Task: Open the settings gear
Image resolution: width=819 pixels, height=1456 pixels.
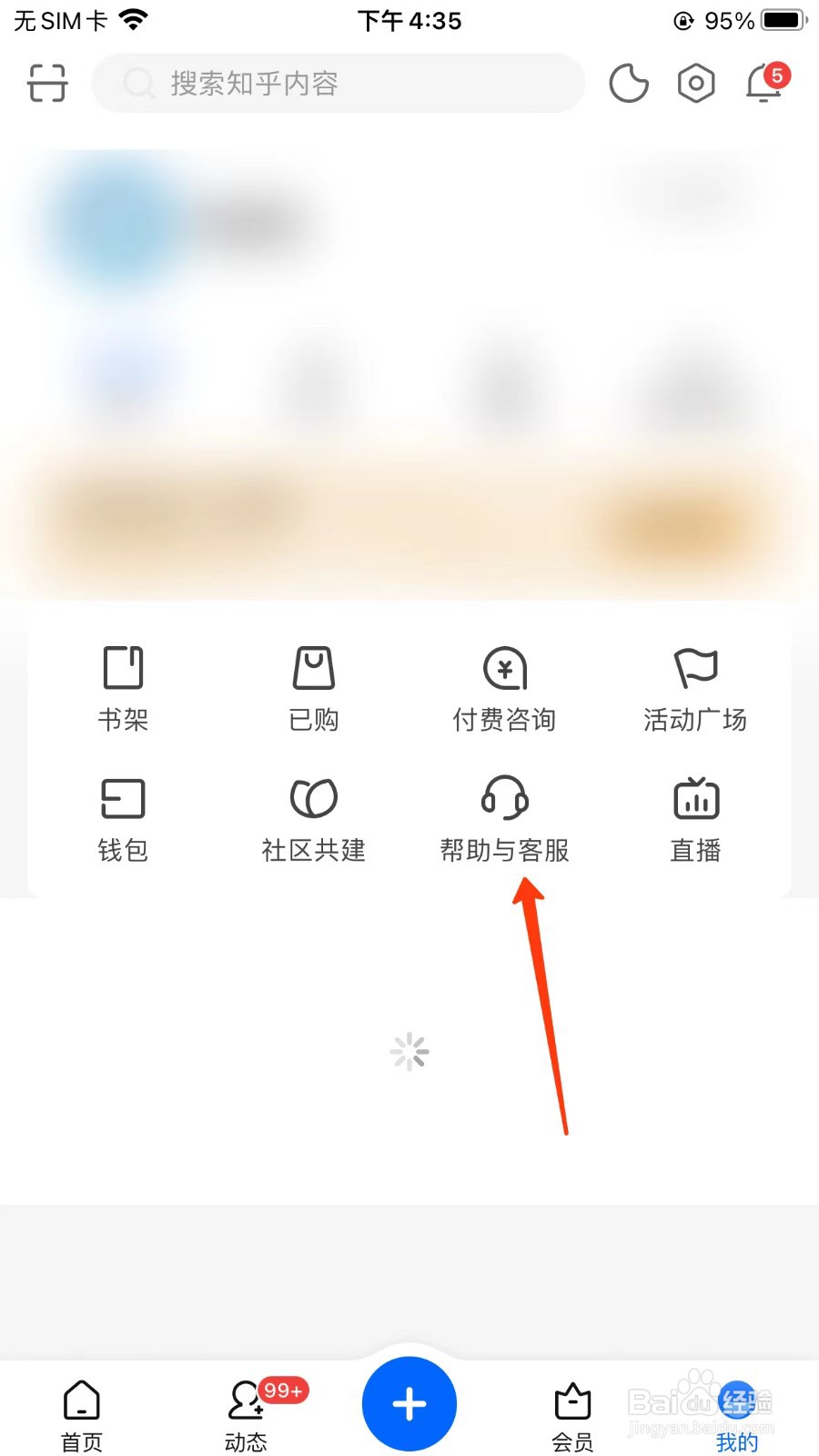Action: coord(694,83)
